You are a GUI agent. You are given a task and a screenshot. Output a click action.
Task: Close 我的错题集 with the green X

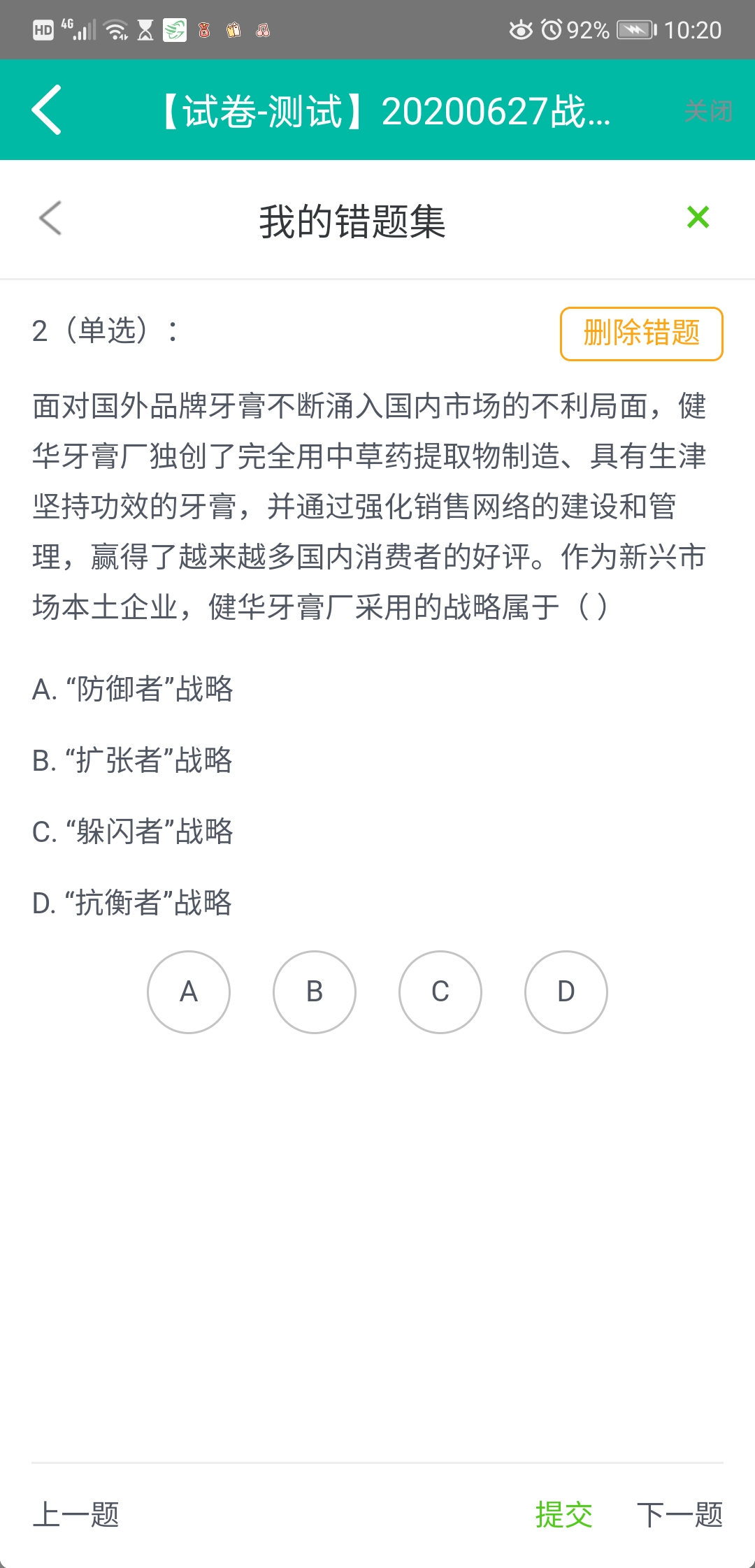698,218
